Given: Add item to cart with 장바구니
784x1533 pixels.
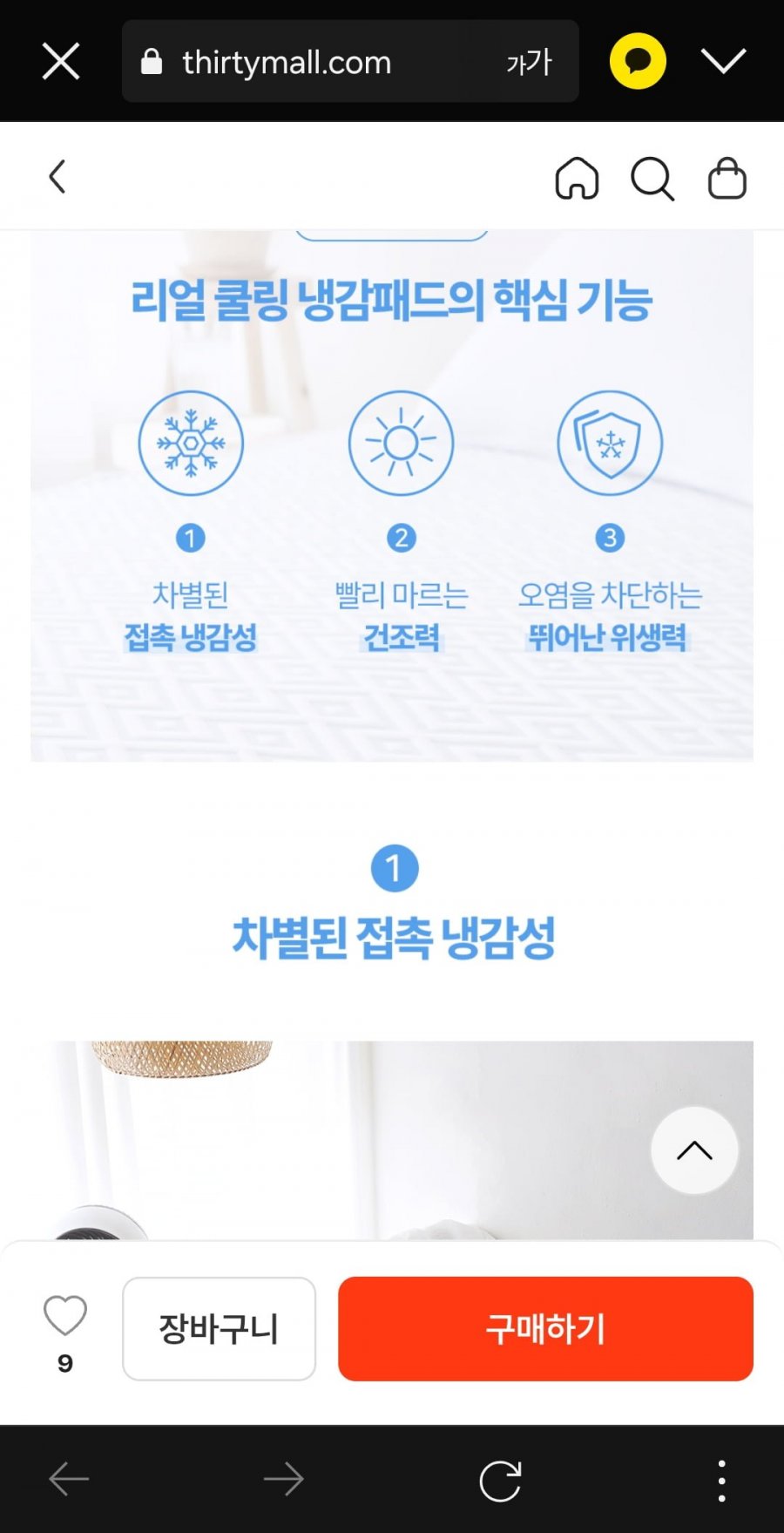Looking at the screenshot, I should point(219,1328).
